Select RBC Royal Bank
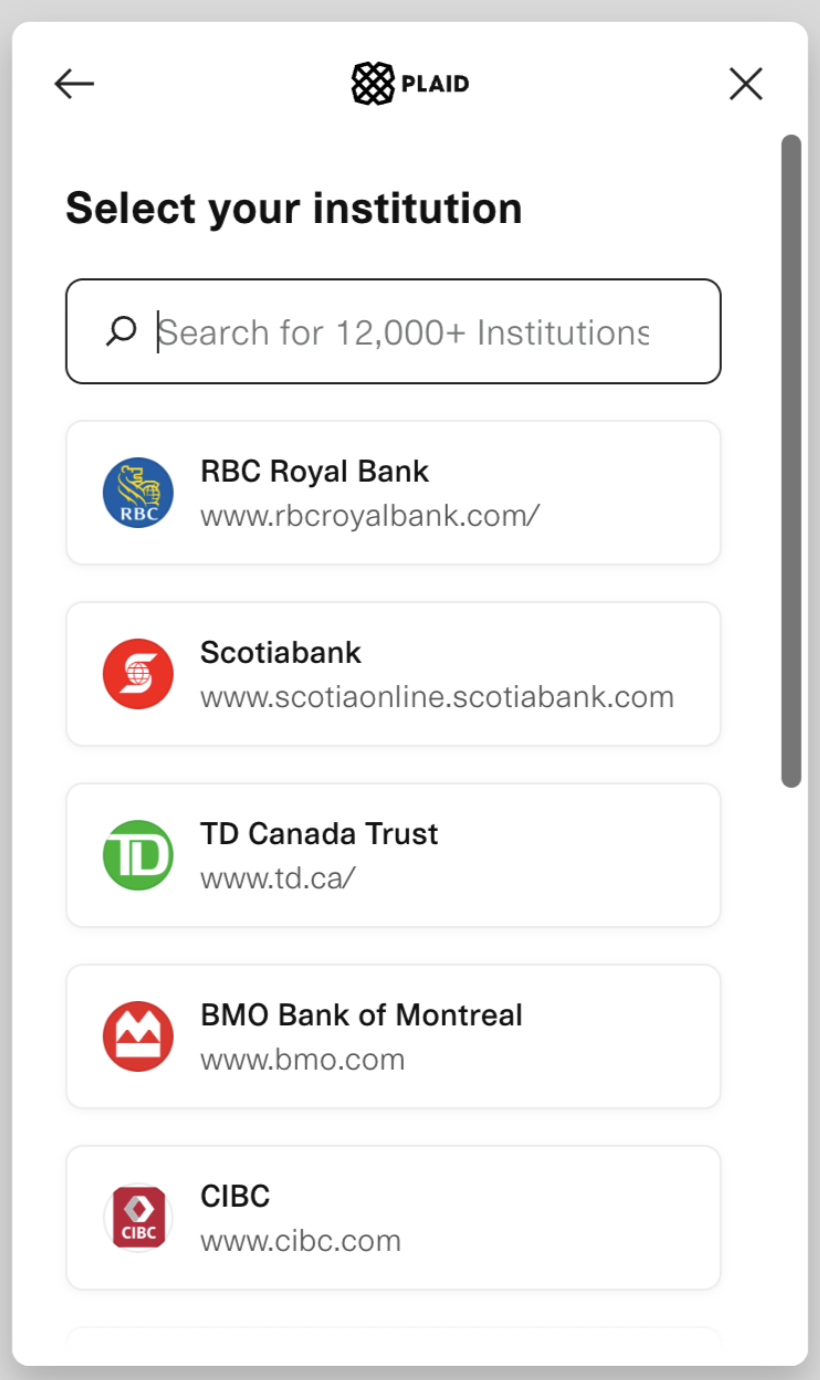820x1380 pixels. tap(393, 492)
